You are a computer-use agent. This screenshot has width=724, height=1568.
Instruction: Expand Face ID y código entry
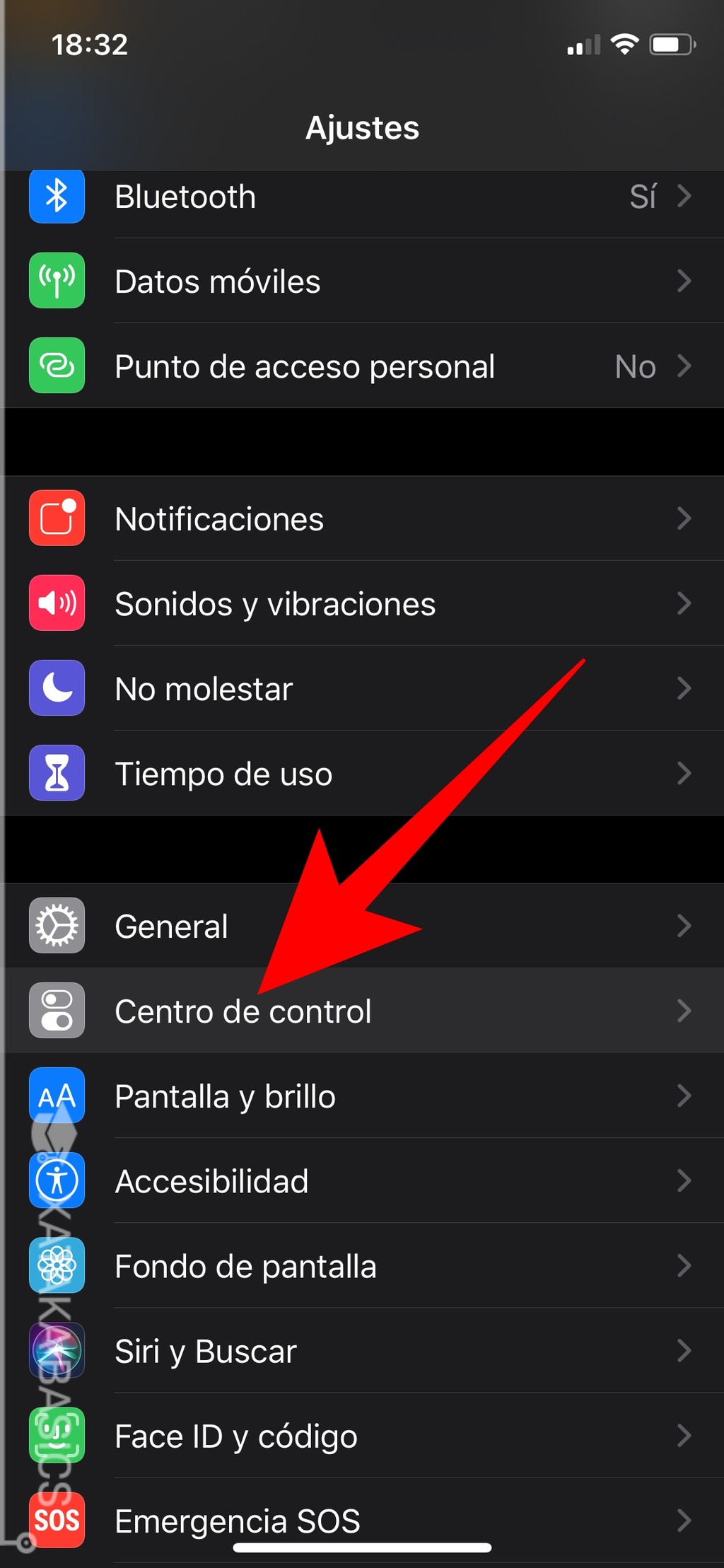[684, 1436]
